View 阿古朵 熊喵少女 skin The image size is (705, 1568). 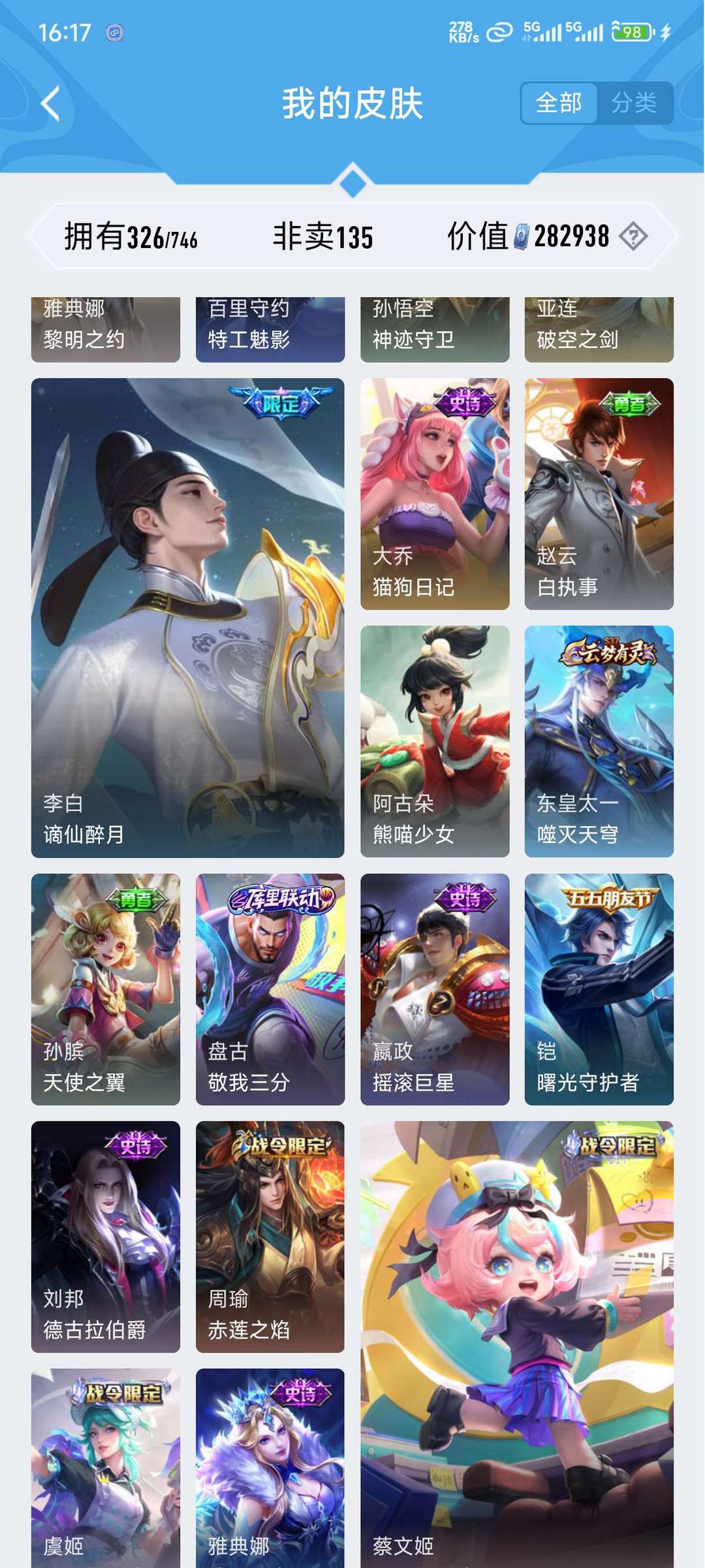coord(435,741)
